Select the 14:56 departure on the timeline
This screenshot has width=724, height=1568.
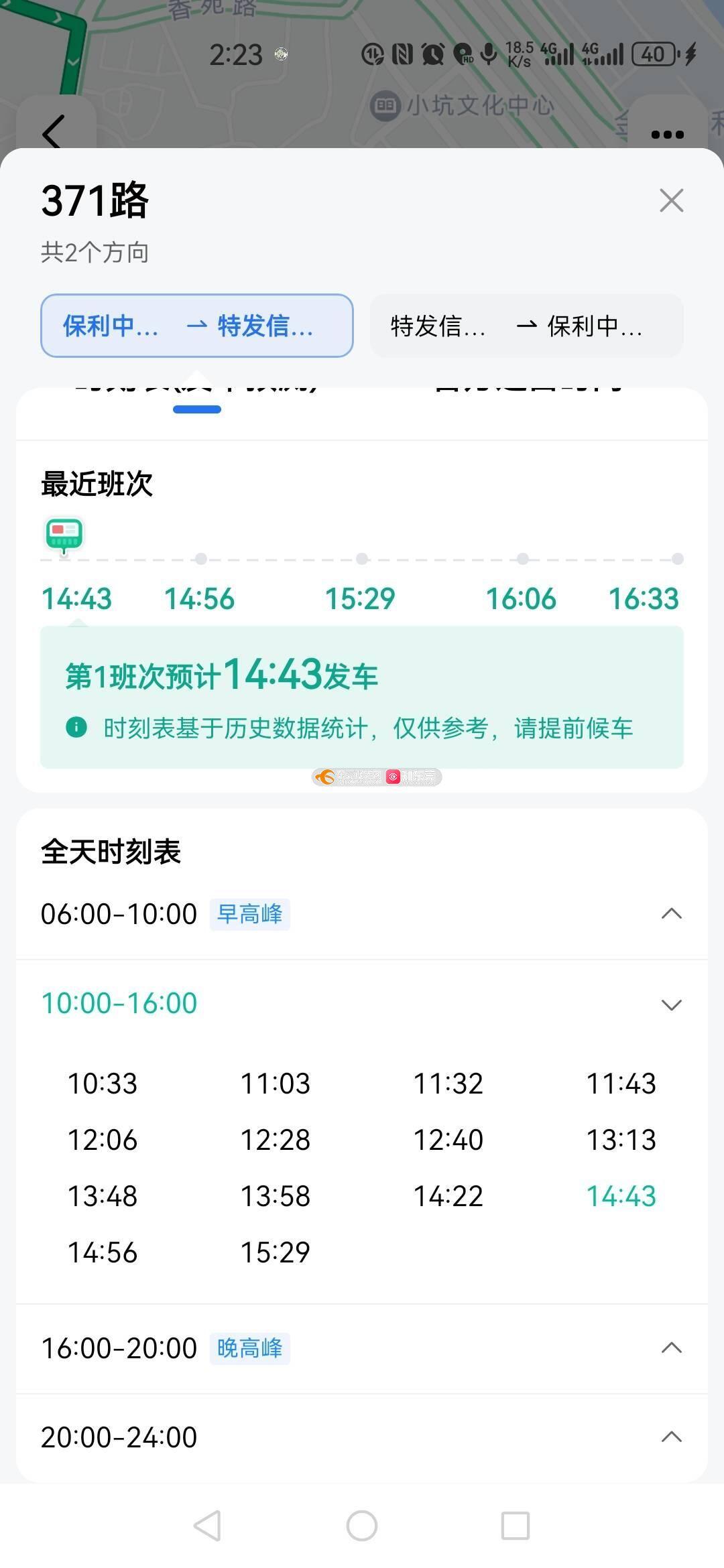click(x=200, y=598)
